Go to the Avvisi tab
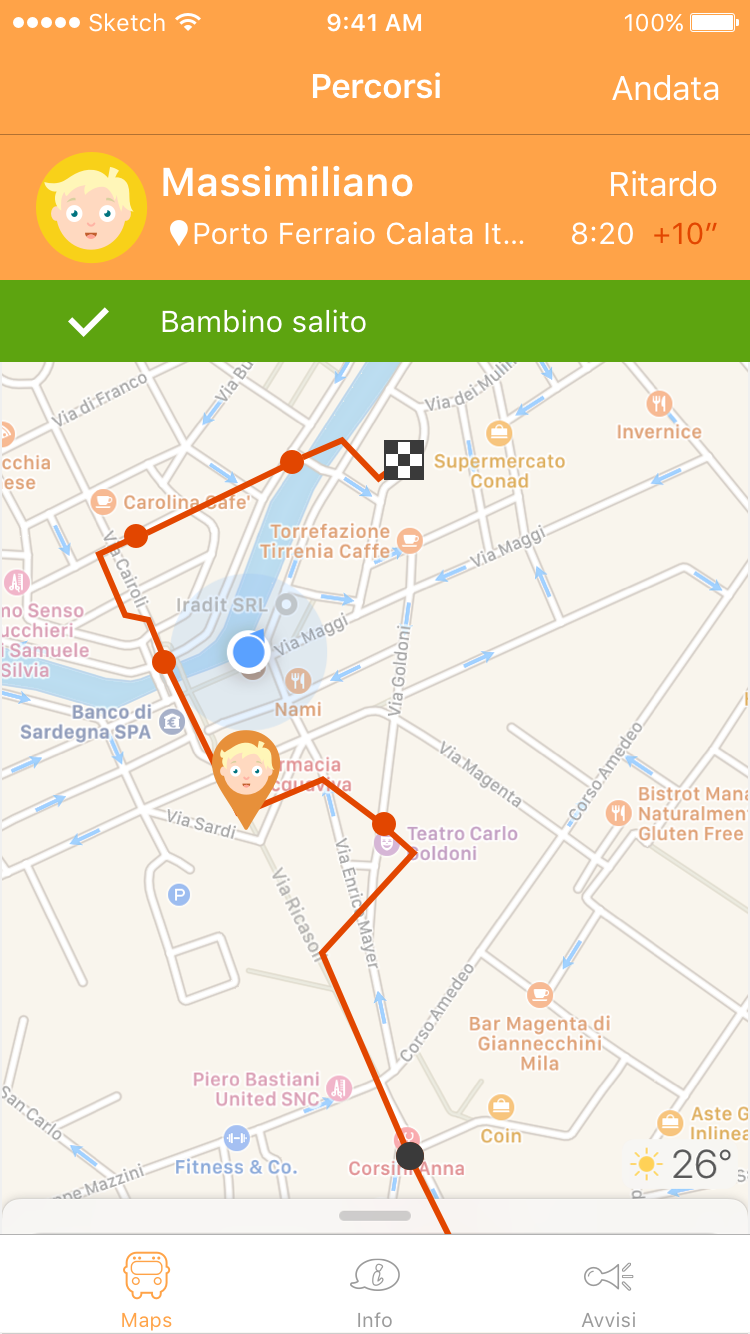 click(x=609, y=1291)
